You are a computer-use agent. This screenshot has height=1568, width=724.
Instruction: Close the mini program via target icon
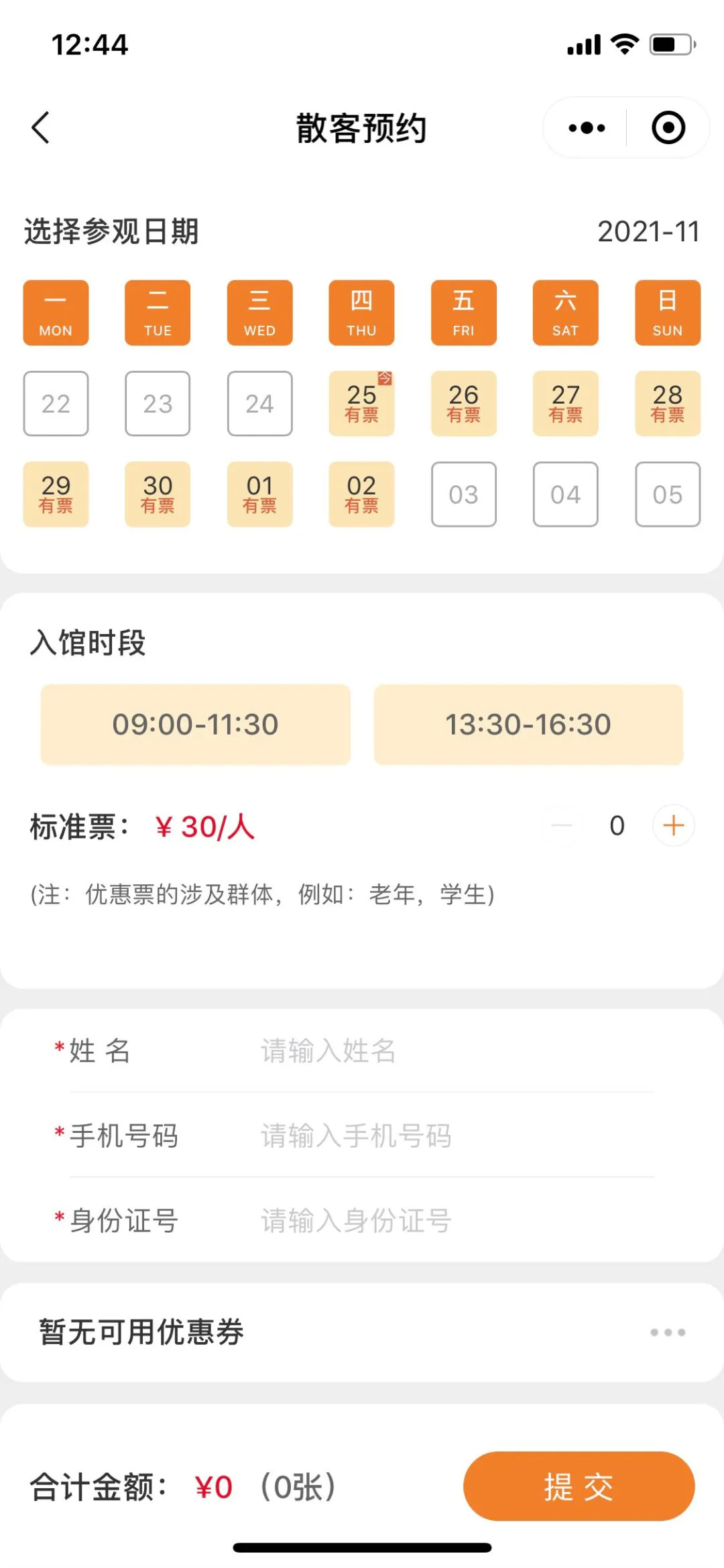click(x=668, y=127)
